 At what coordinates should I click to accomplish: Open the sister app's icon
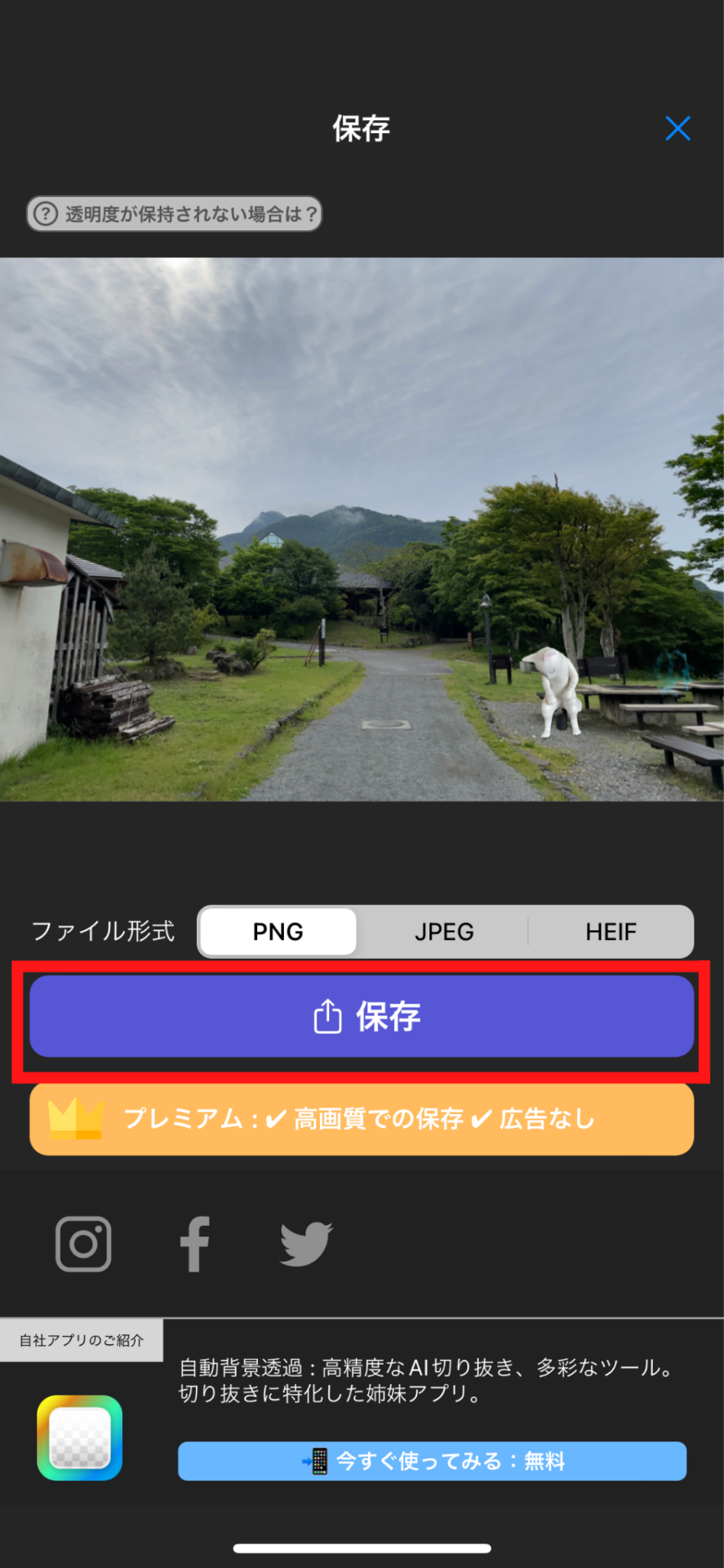[80, 1437]
